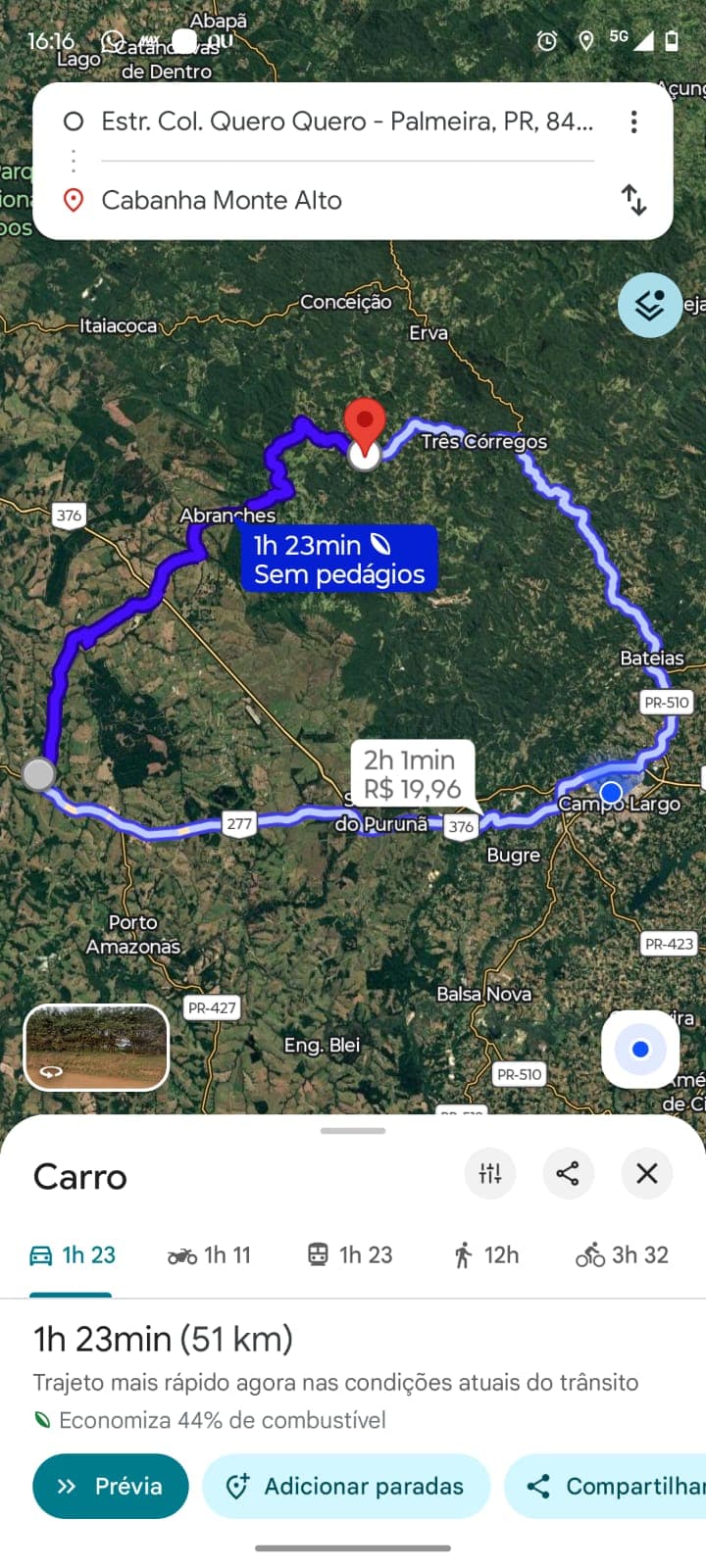Open the three-dot menu next to the origin
Screen dimensions: 706x1568
[x=634, y=122]
